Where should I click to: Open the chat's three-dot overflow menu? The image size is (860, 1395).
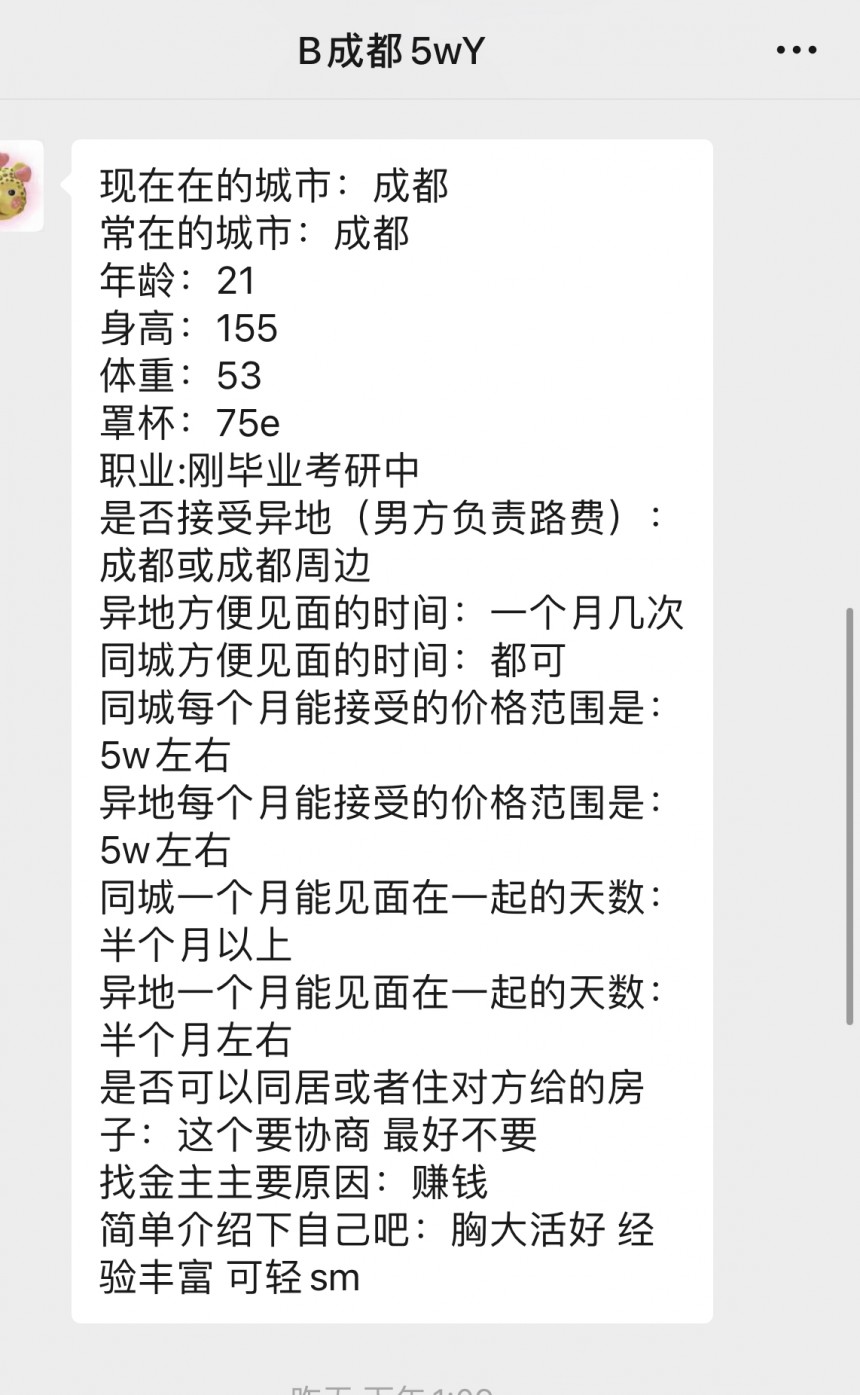796,50
